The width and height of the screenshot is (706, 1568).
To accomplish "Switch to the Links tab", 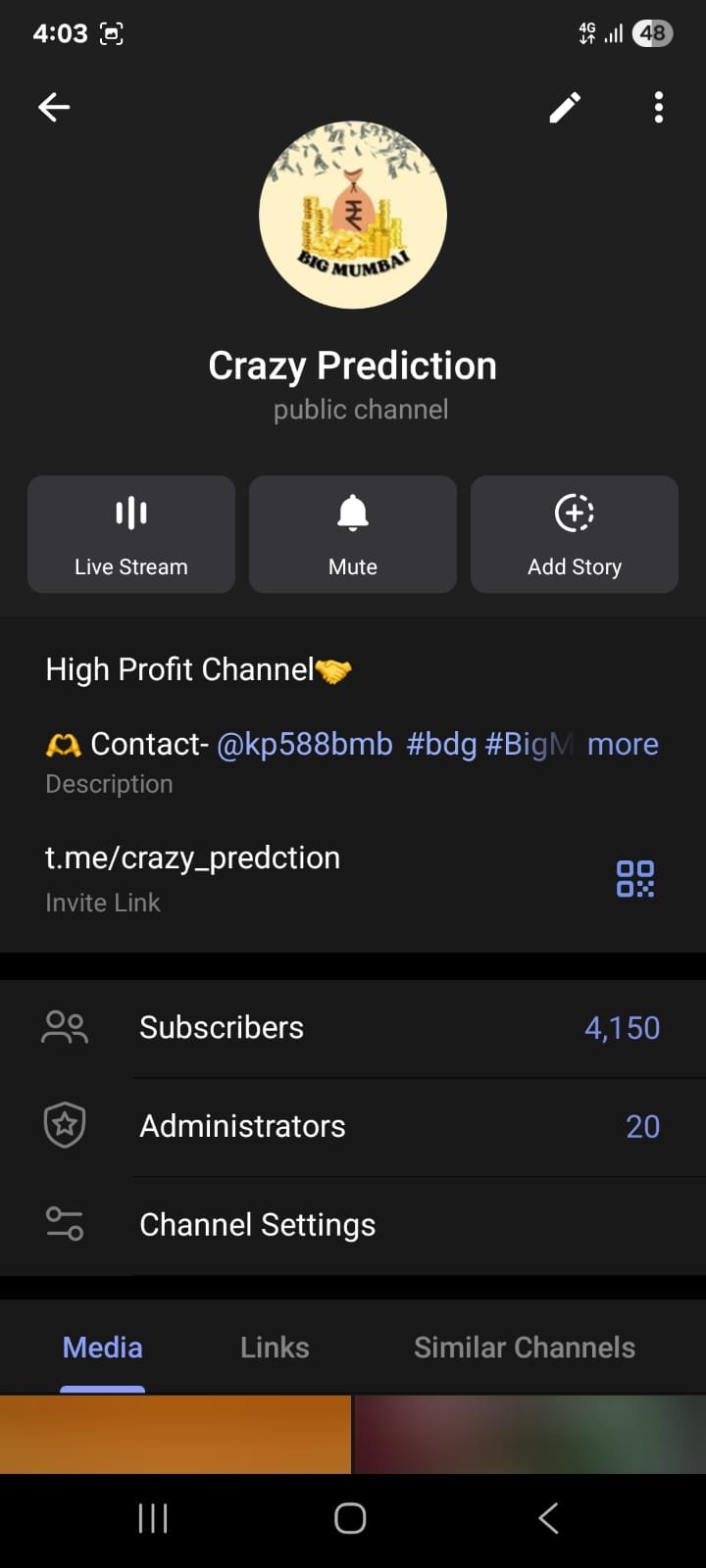I will click(275, 1347).
